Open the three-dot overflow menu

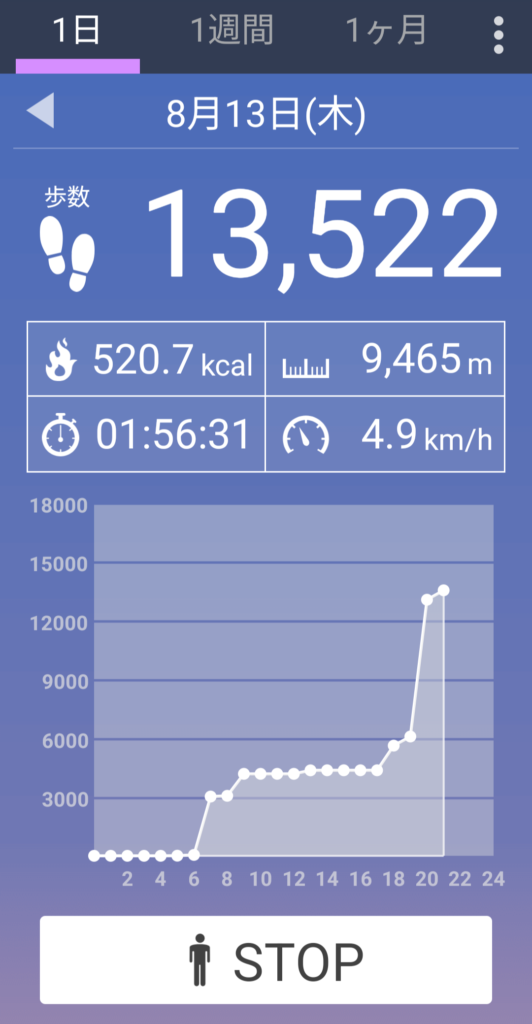pos(499,35)
